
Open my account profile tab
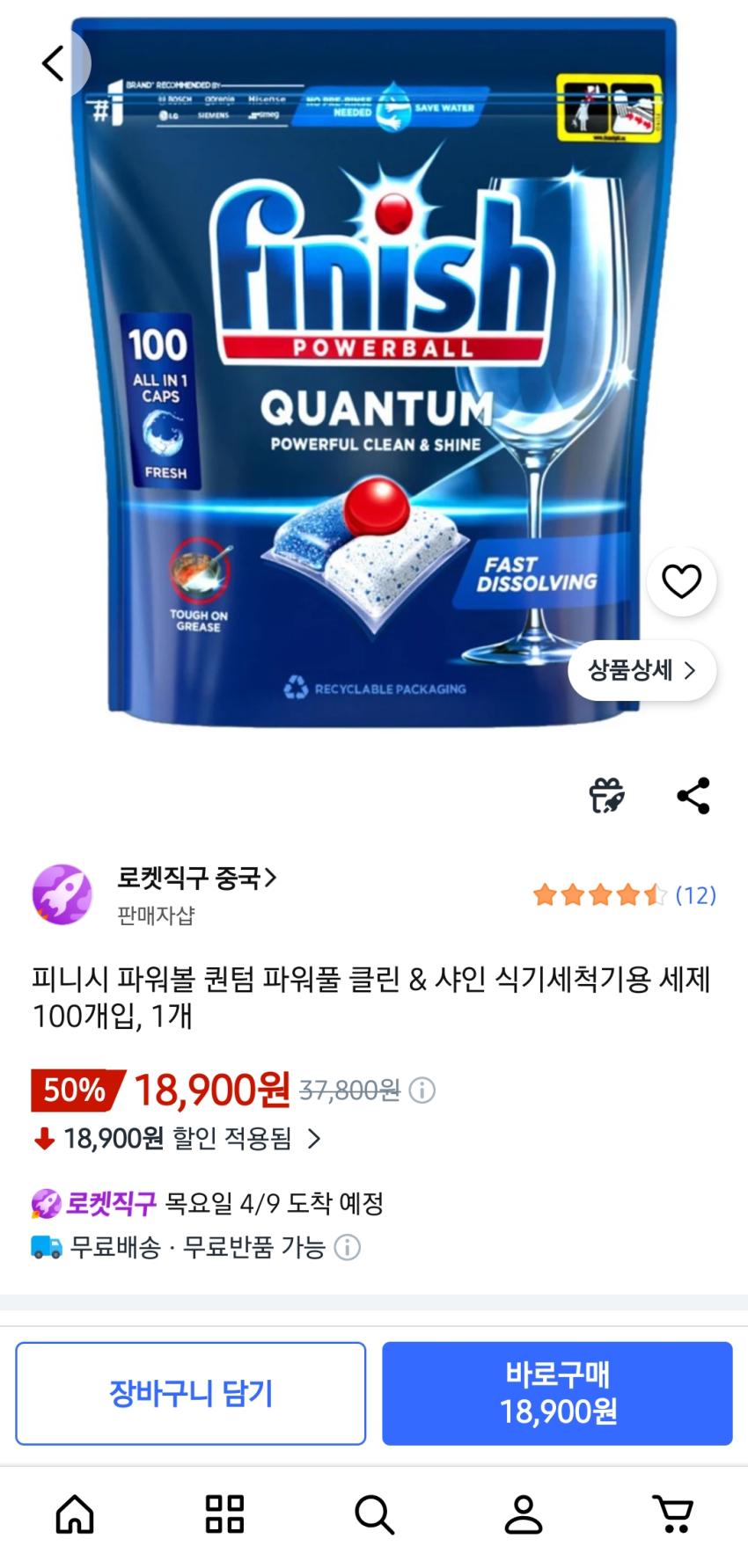click(x=524, y=1514)
